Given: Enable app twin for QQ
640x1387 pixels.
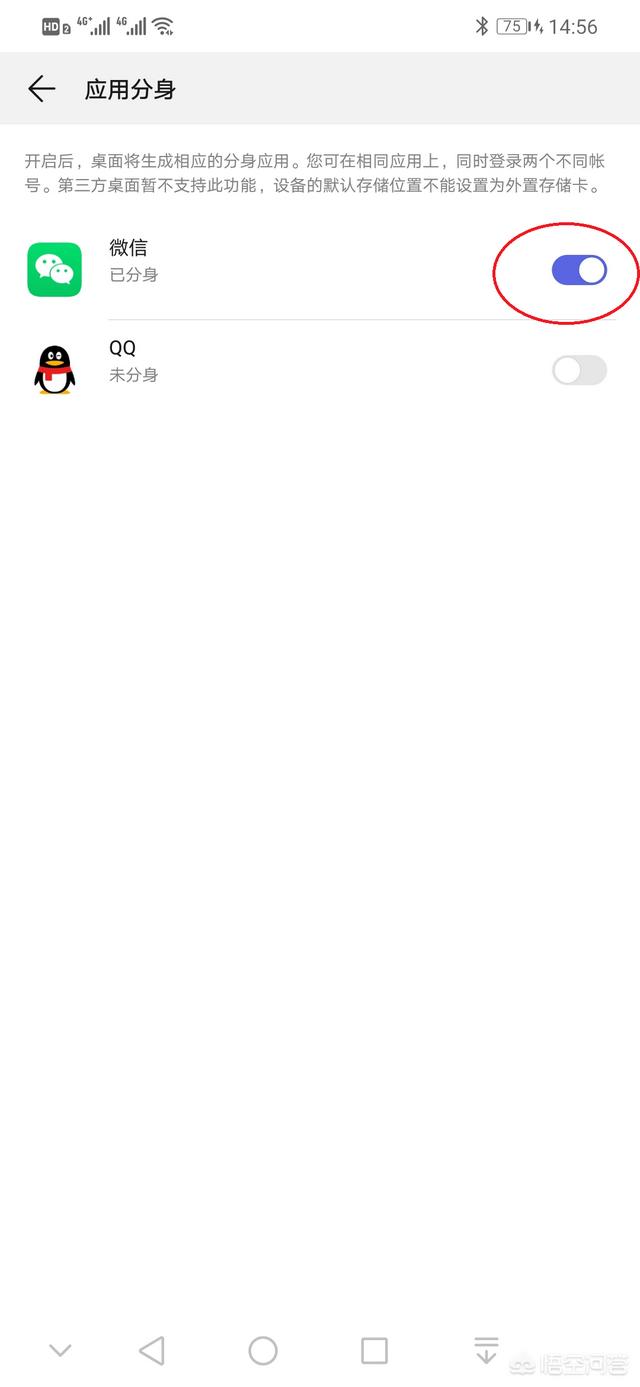Looking at the screenshot, I should [x=579, y=371].
